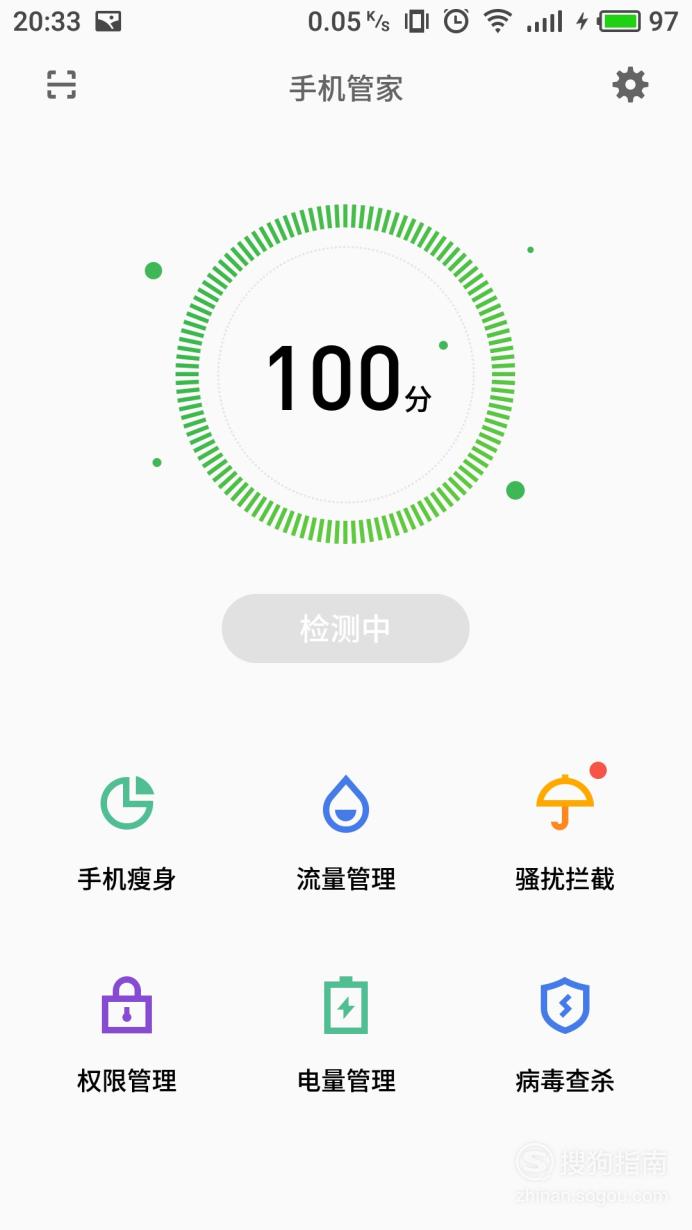692x1230 pixels.
Task: Tap the 100分 score circle
Action: coord(345,374)
